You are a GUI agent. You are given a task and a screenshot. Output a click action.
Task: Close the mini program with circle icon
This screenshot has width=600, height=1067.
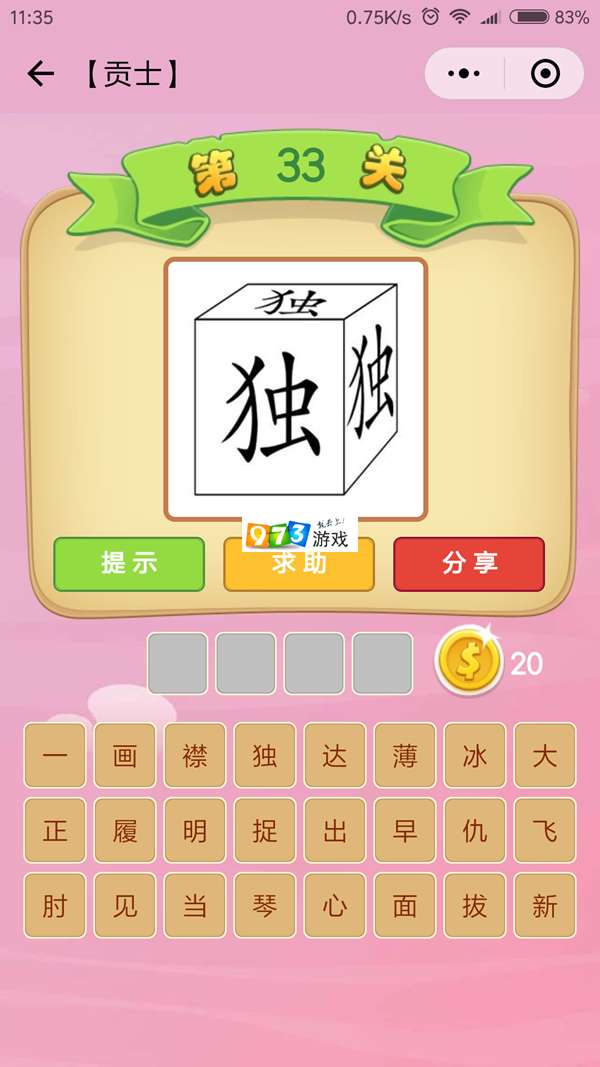[545, 74]
